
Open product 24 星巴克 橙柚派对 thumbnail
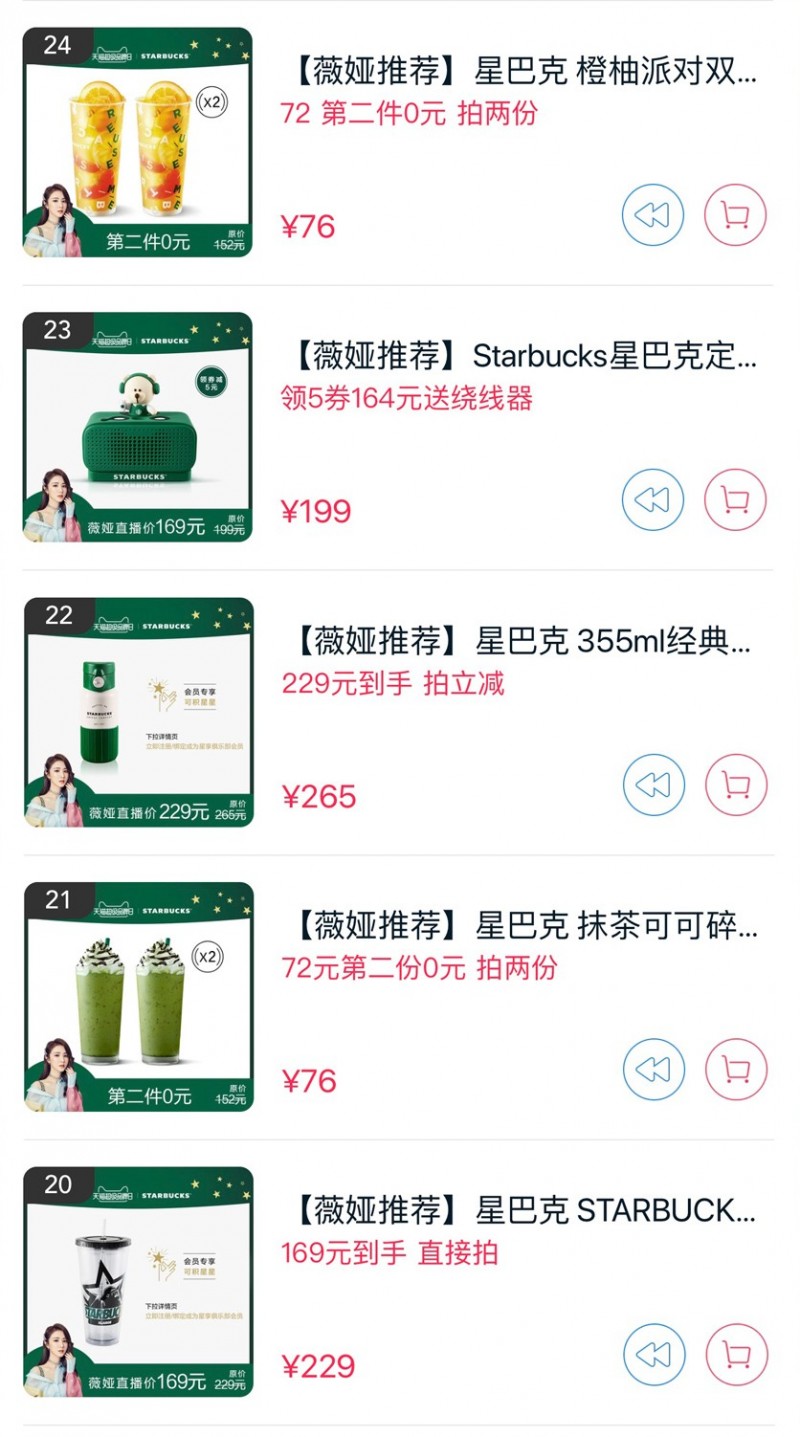(138, 142)
